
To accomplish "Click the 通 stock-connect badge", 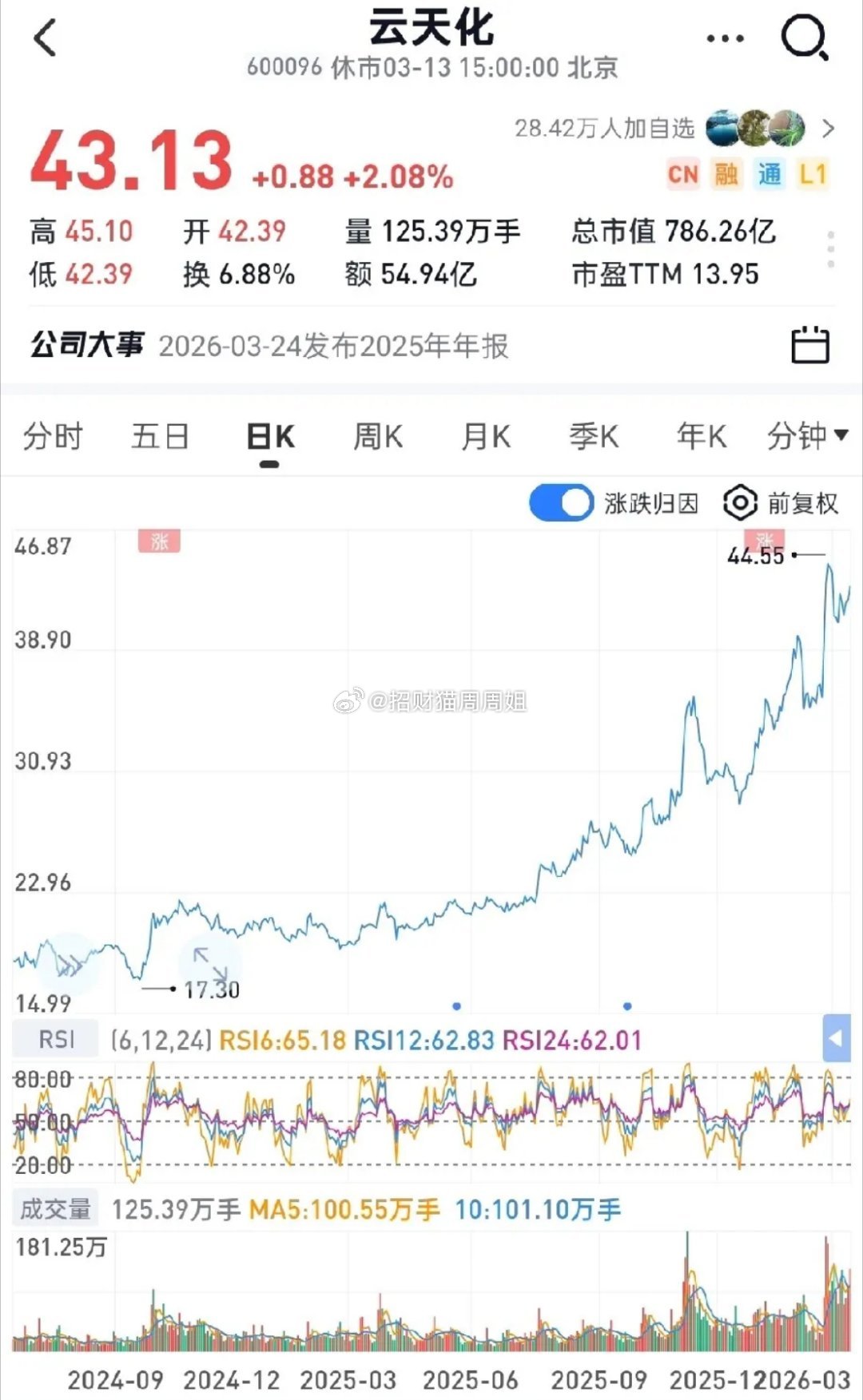I will (770, 174).
